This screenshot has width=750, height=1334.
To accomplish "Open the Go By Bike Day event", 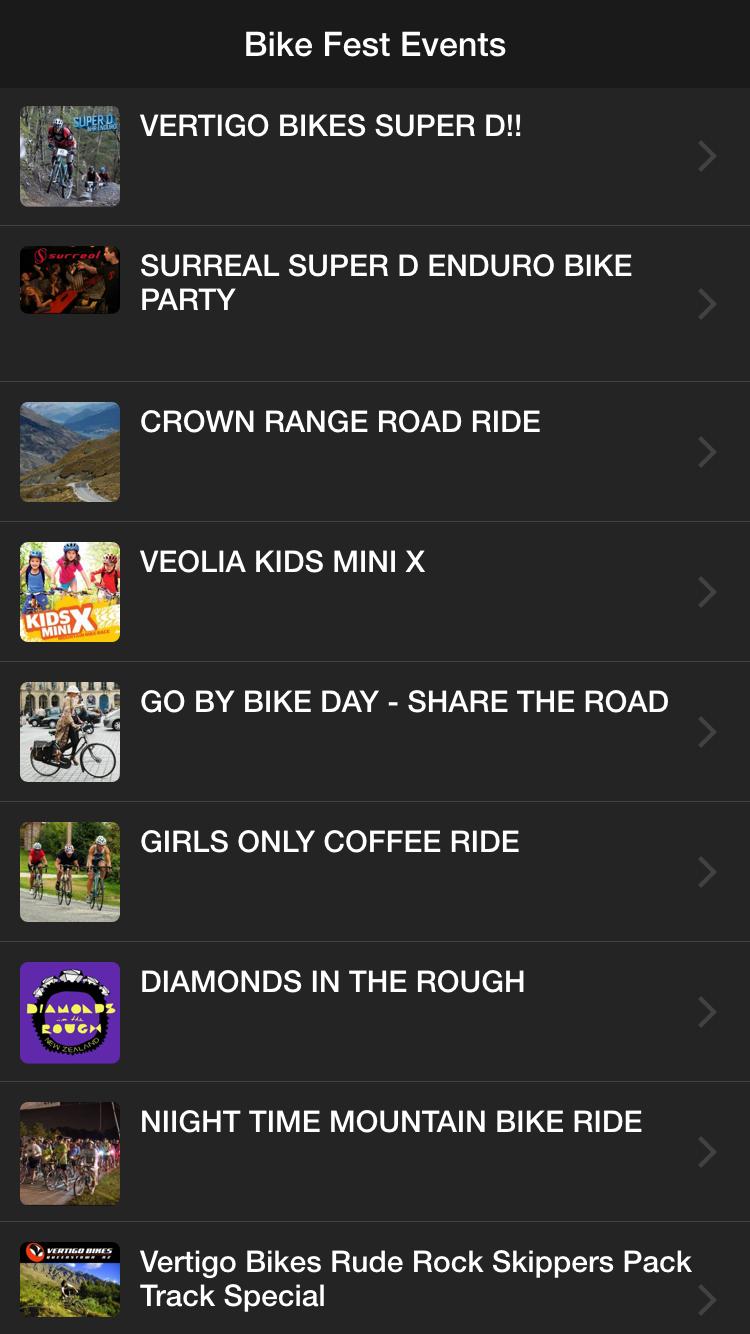I will 707,731.
